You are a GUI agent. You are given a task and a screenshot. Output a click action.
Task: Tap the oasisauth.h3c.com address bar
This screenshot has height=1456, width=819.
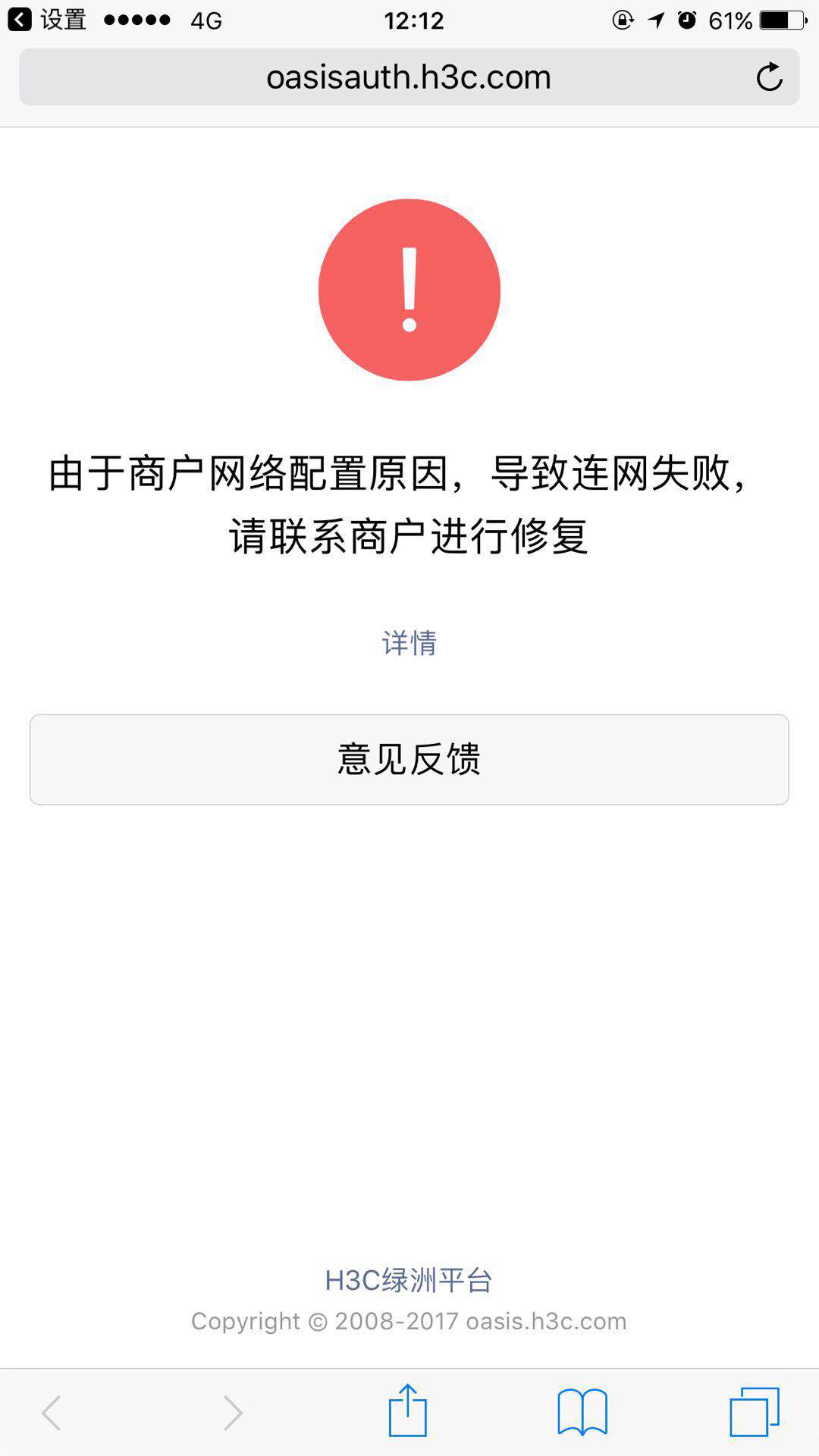click(408, 77)
